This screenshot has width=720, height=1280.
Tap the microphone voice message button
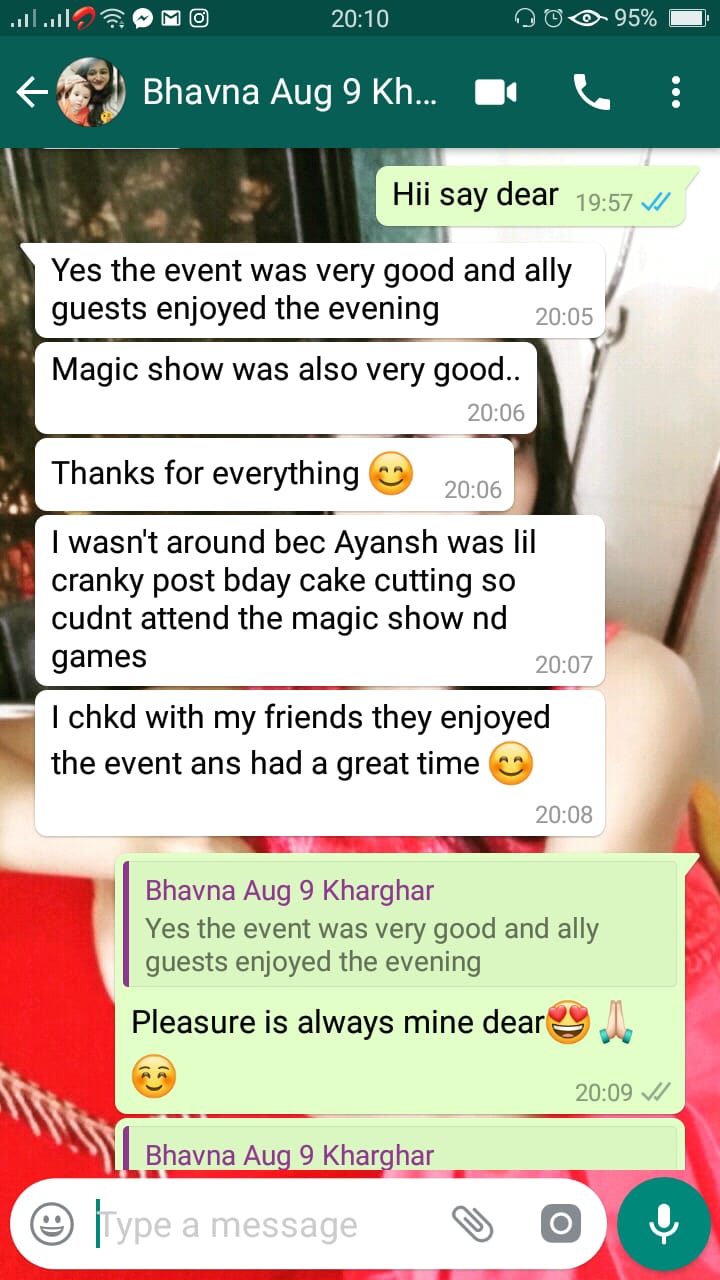662,1224
